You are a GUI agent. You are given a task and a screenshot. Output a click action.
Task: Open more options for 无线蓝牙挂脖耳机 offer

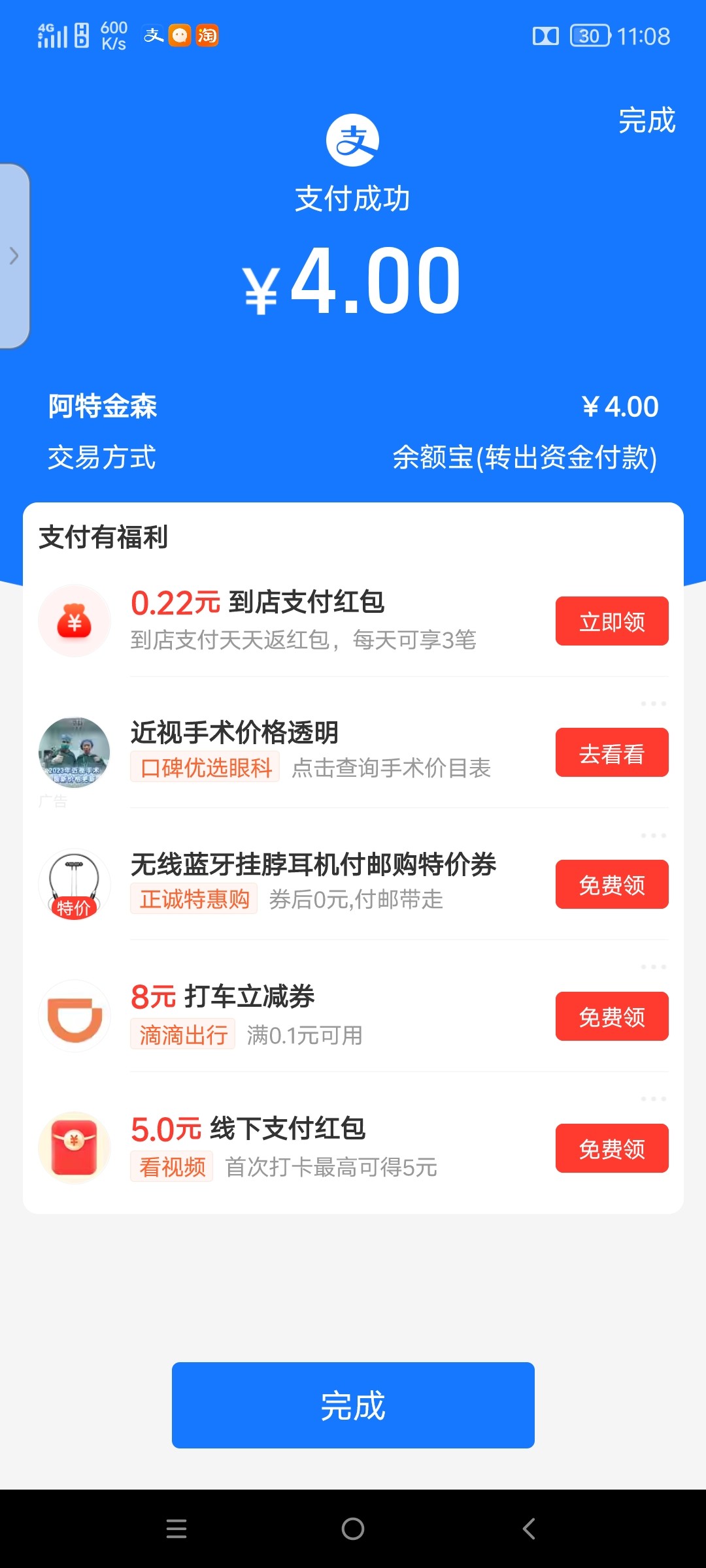653,836
